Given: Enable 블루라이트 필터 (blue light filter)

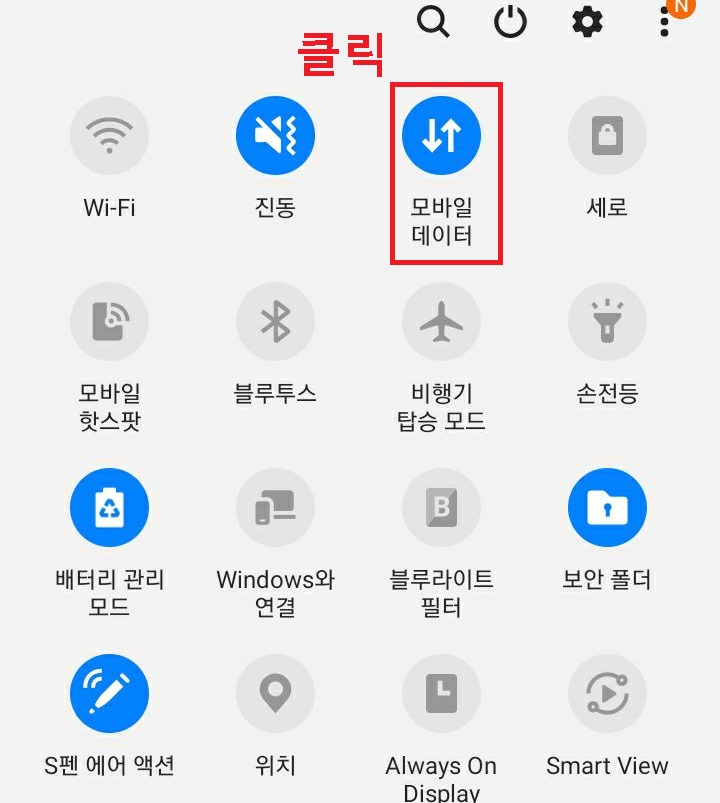Looking at the screenshot, I should (443, 507).
